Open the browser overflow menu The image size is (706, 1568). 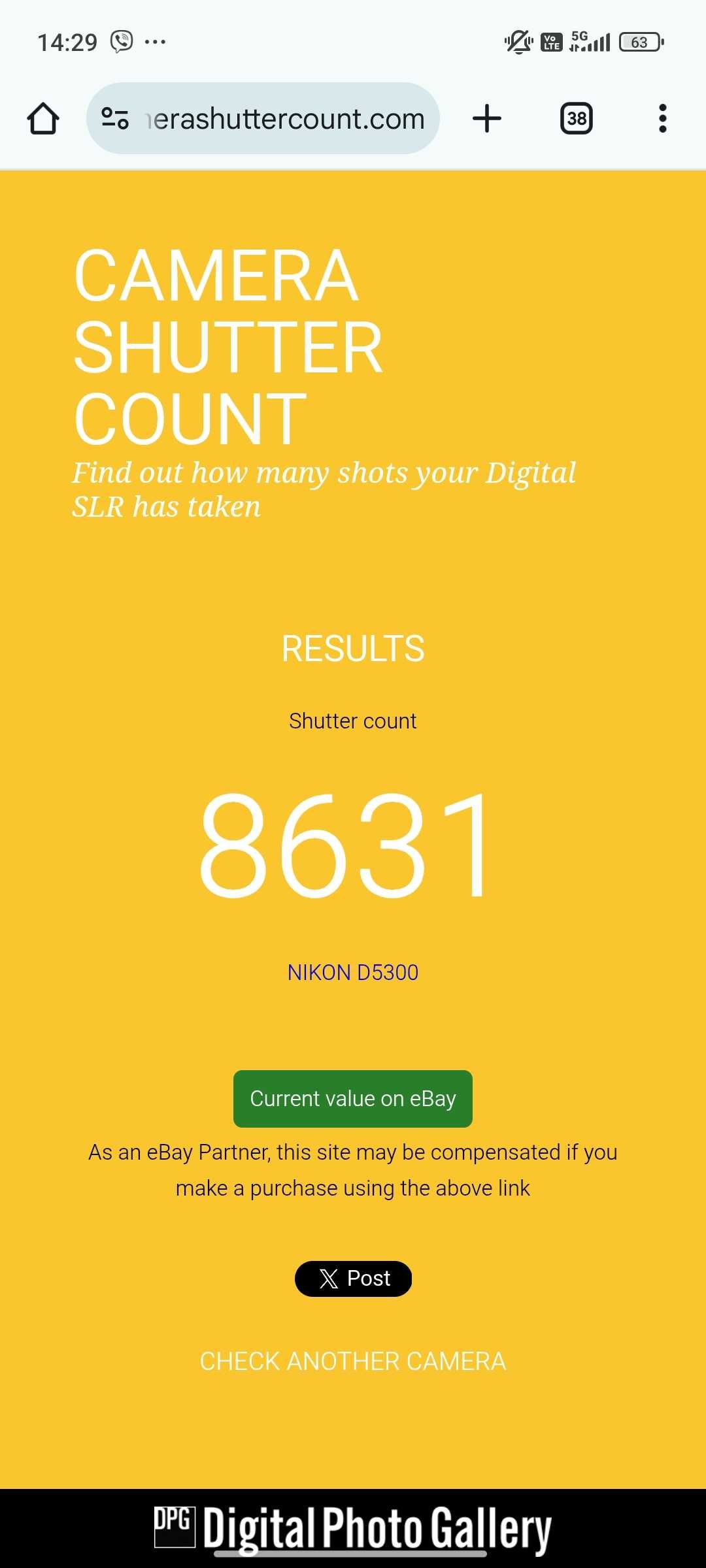[x=662, y=119]
